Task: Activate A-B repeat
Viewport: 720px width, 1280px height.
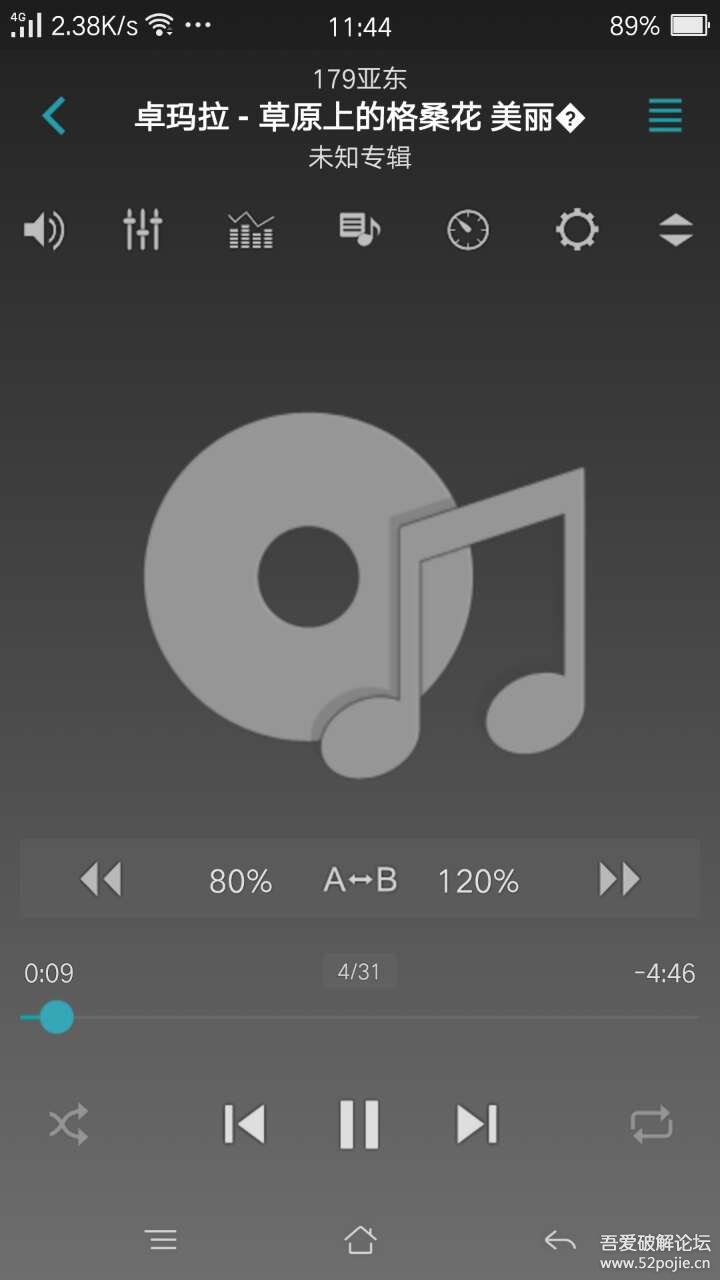Action: click(x=360, y=880)
